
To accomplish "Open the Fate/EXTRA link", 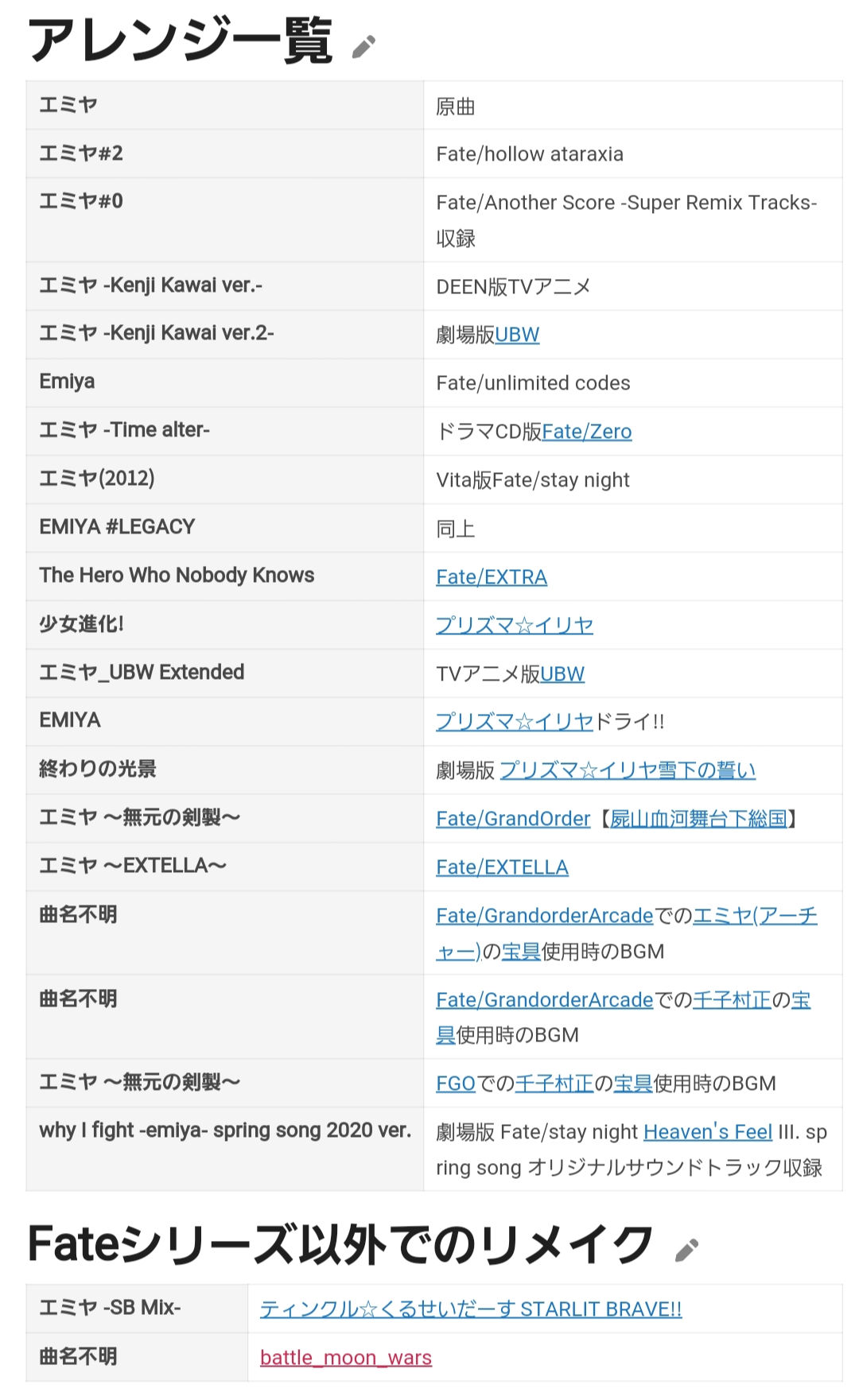I will click(x=492, y=576).
